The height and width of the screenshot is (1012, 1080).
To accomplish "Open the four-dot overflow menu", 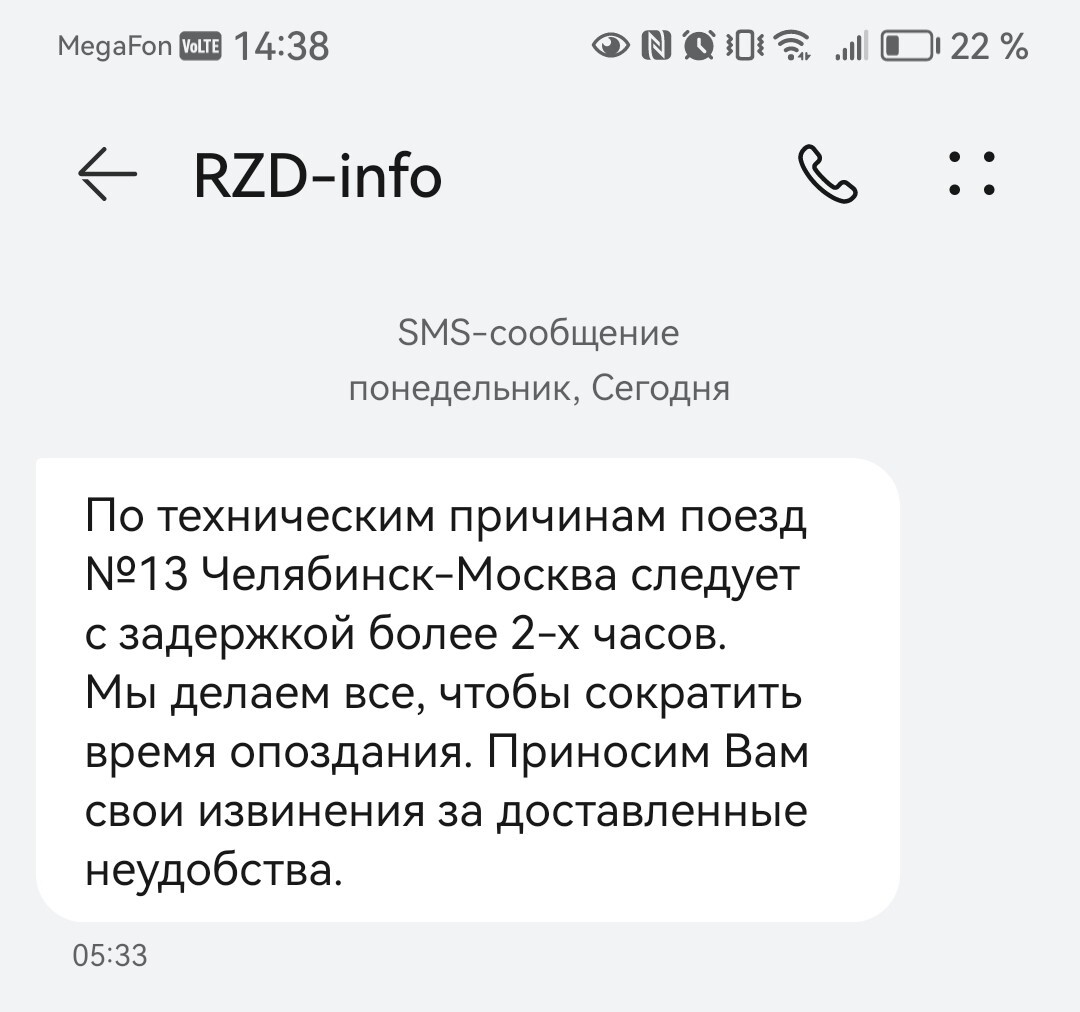I will tap(971, 174).
